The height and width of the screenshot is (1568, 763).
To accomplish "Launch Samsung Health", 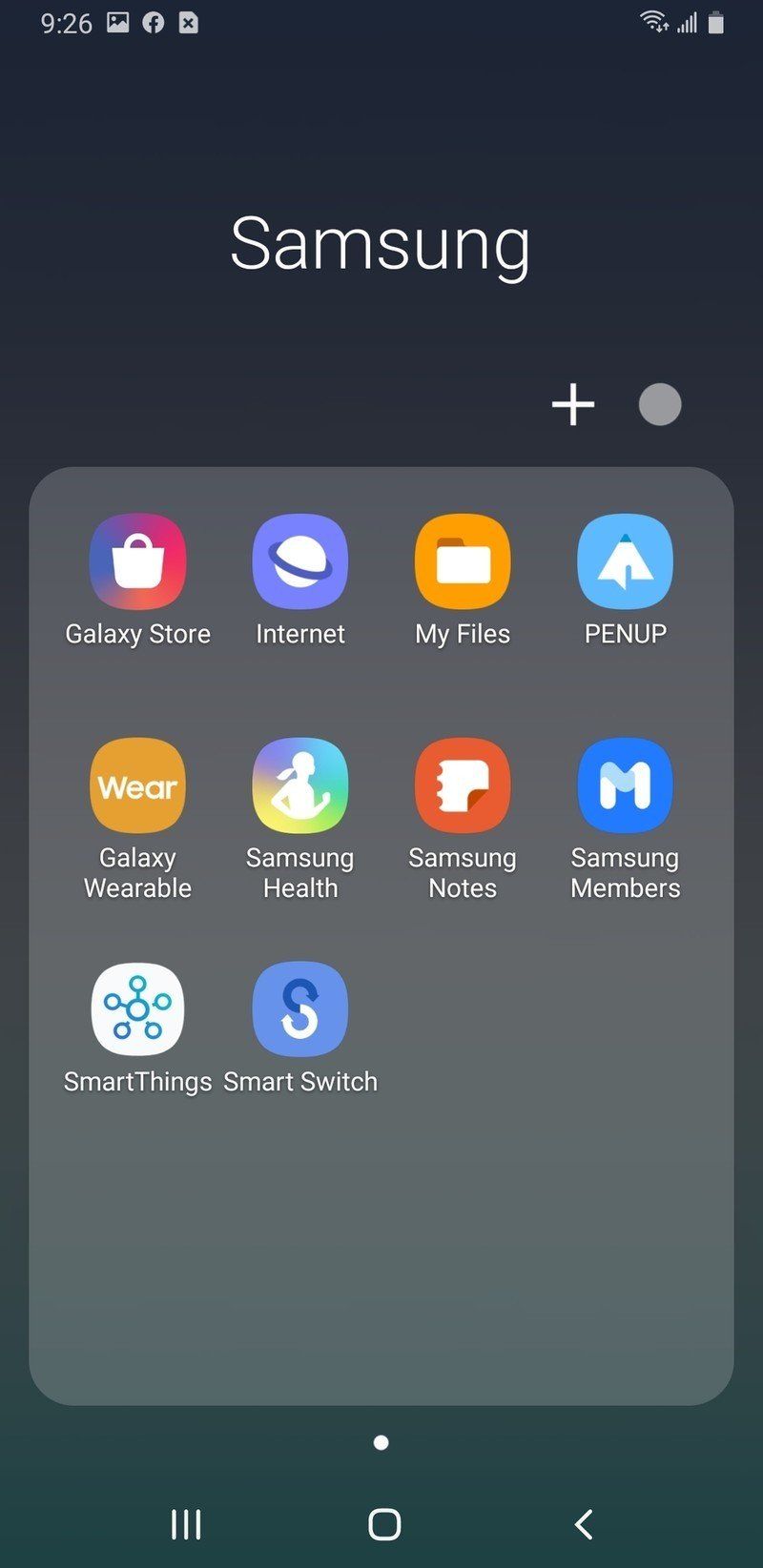I will pos(299,784).
